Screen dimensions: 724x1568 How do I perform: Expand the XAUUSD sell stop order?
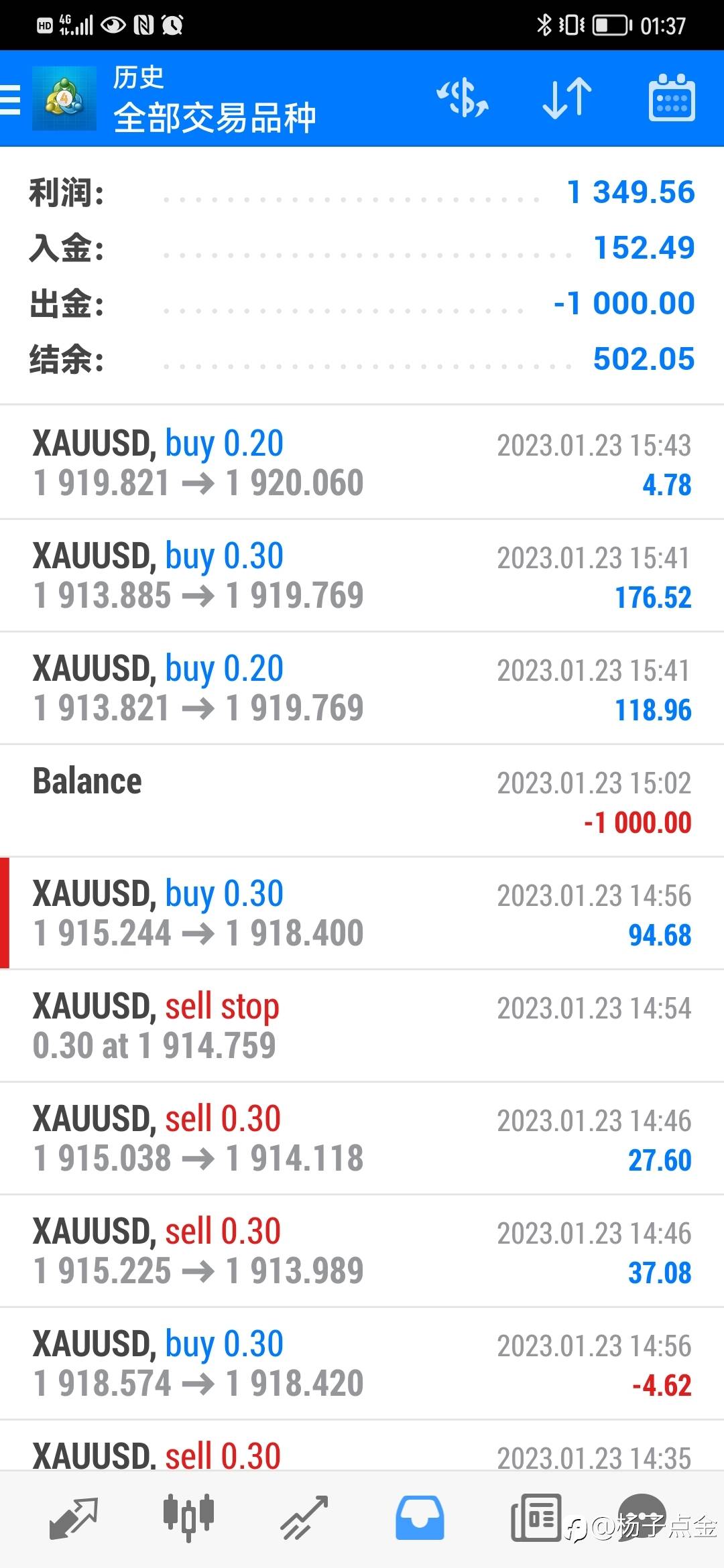362,1025
